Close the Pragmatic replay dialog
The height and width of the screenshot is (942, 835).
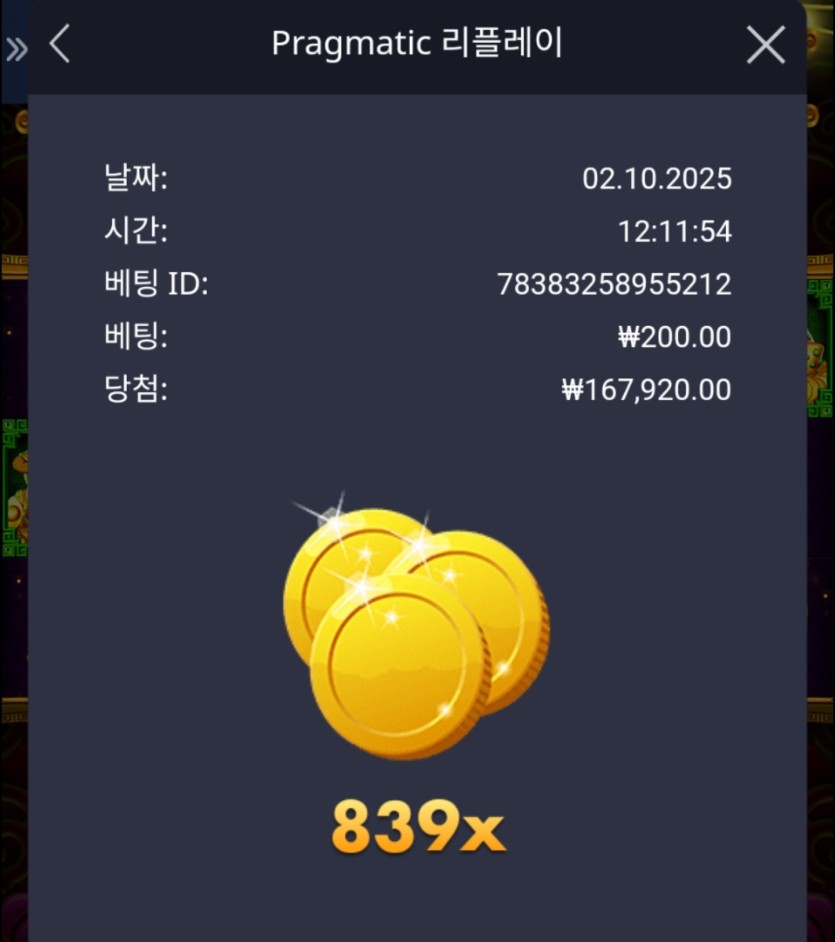766,45
